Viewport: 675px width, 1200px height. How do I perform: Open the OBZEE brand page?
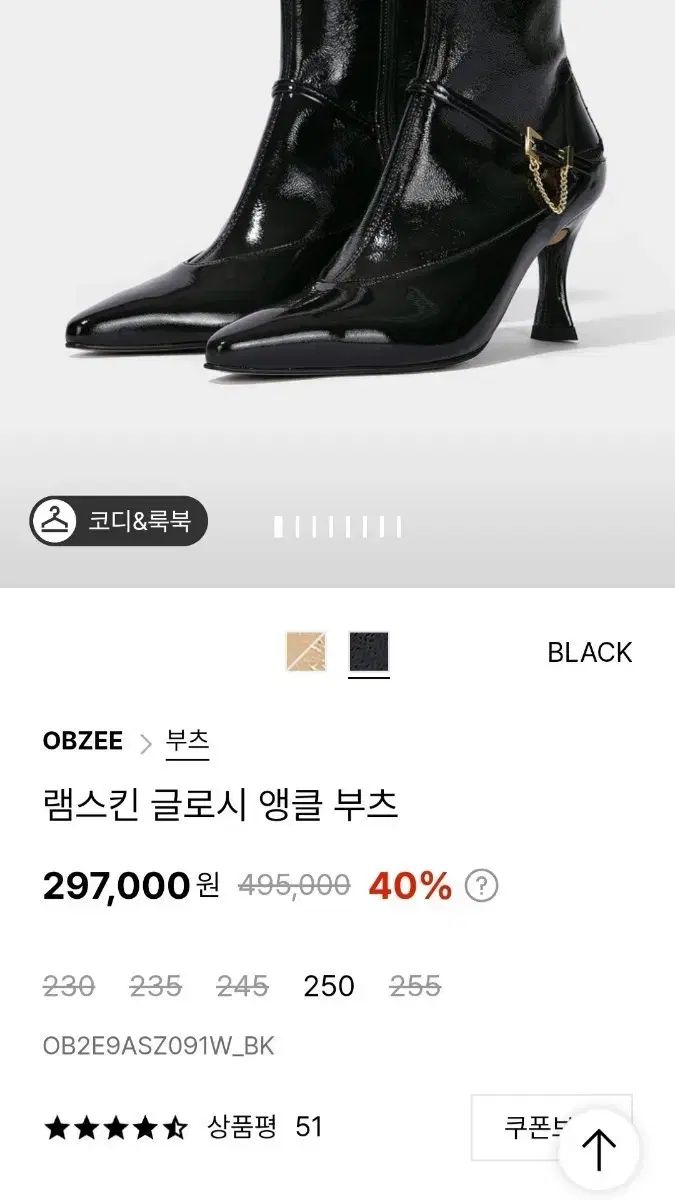click(x=83, y=741)
